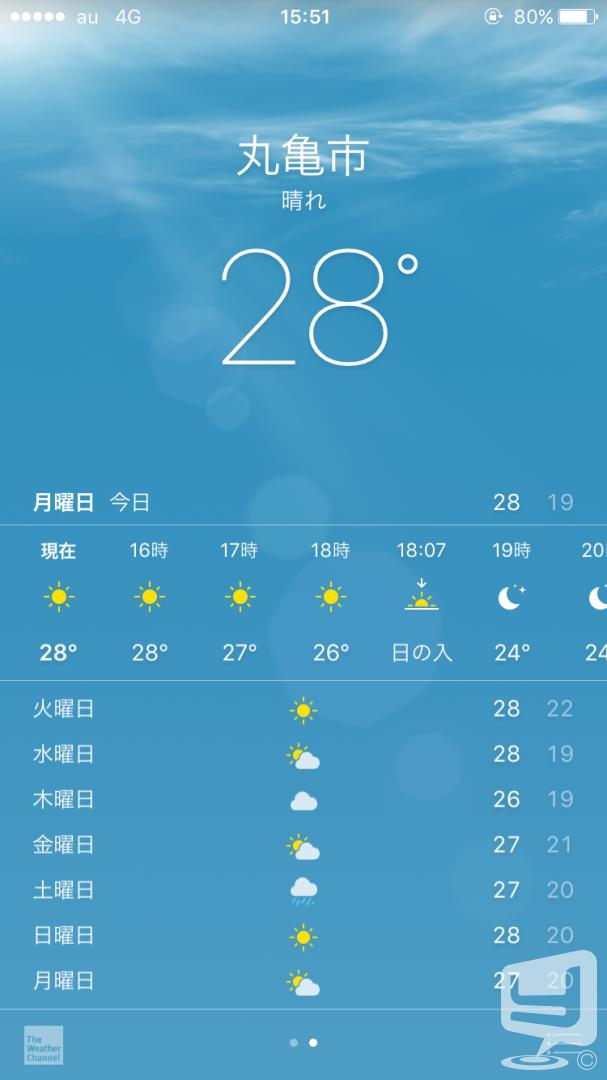Open the city list icon
Image resolution: width=607 pixels, height=1080 pixels.
(x=564, y=1043)
